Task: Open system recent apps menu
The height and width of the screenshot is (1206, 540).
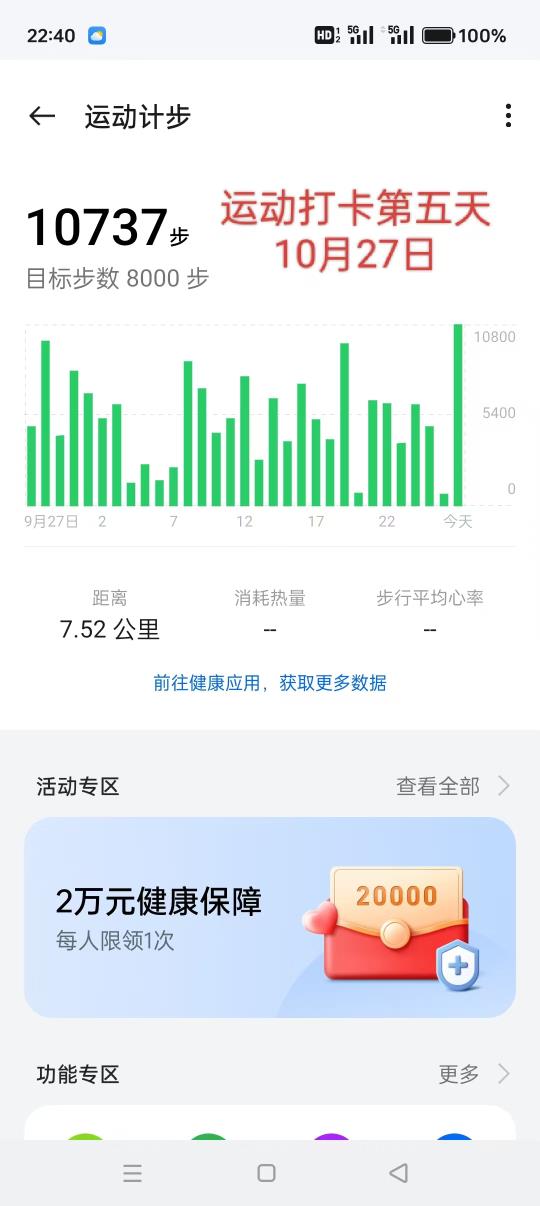Action: coord(132,1173)
